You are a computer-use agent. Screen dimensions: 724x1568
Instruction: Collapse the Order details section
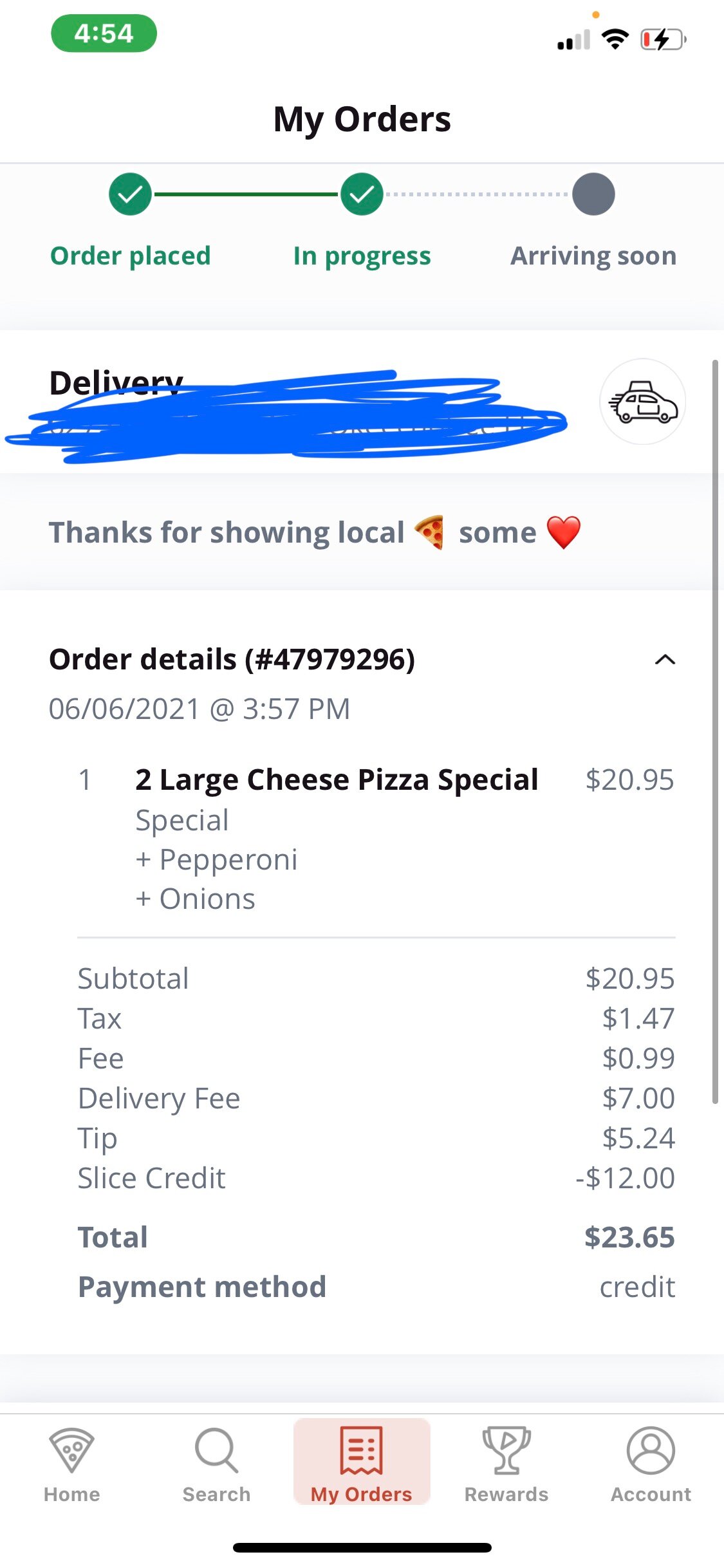coord(665,660)
